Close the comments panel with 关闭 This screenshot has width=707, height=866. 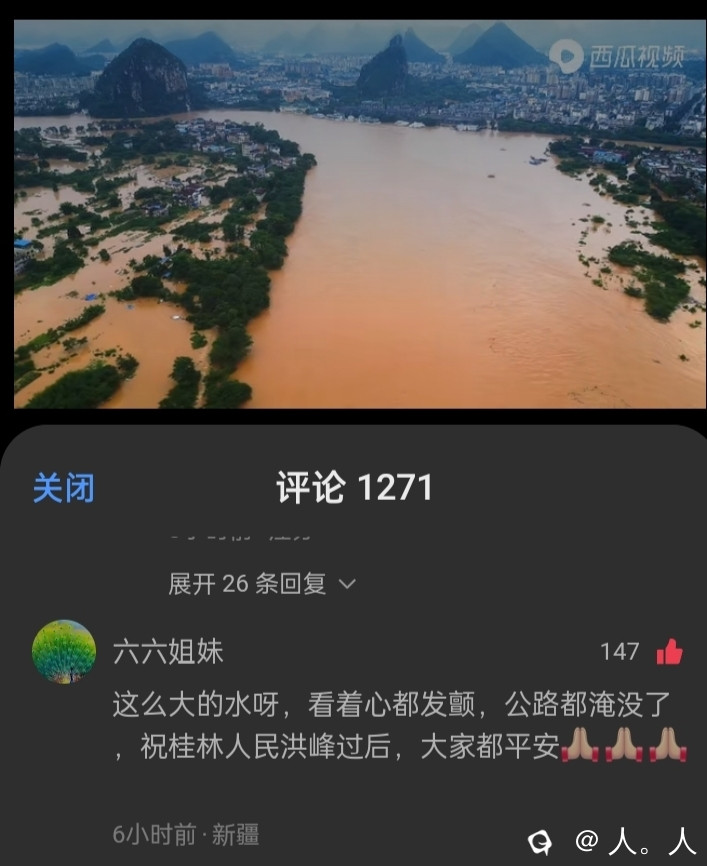(64, 488)
